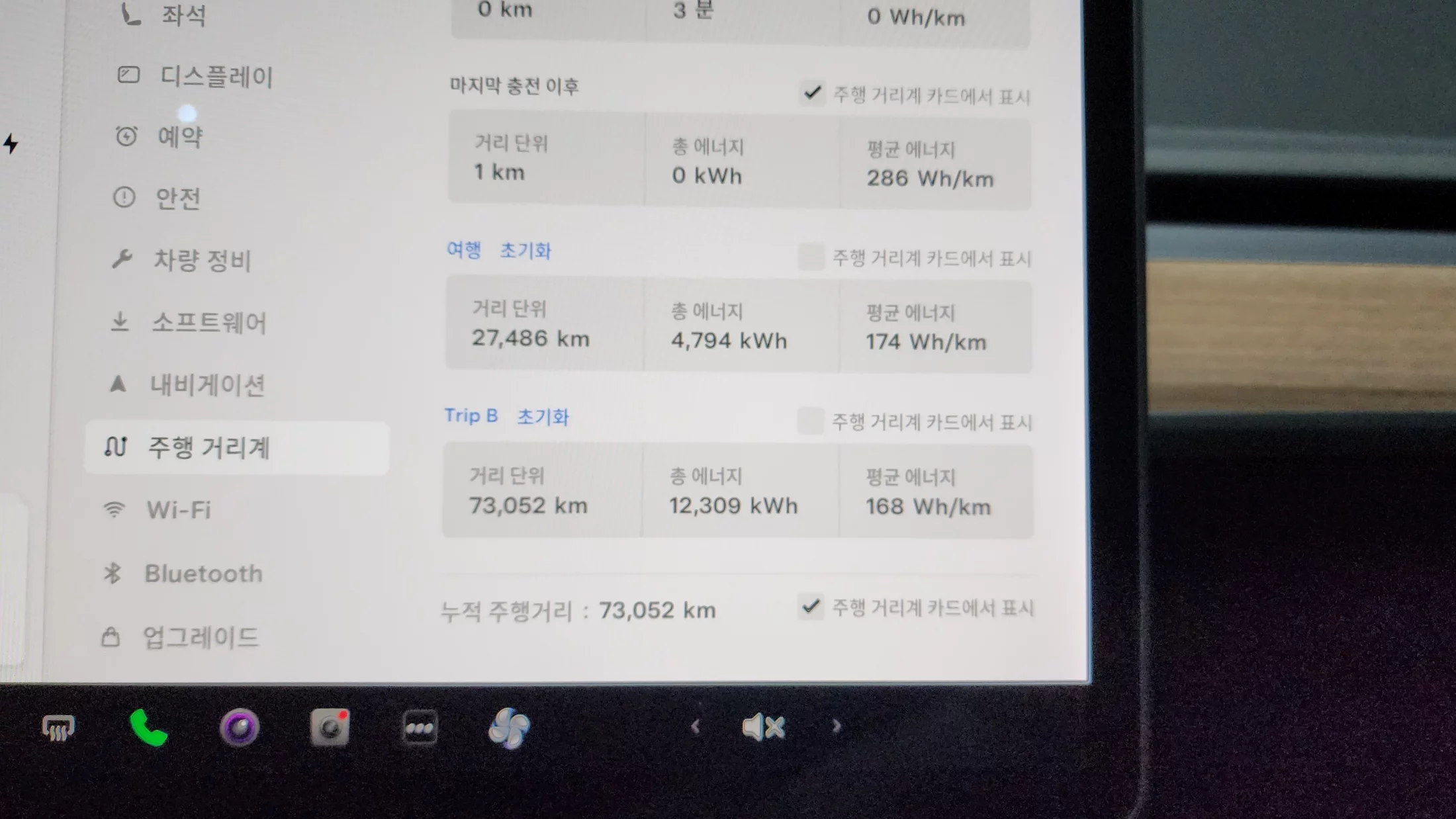1456x819 pixels.
Task: Open the 업그레이드 upgrades menu
Action: (x=199, y=637)
